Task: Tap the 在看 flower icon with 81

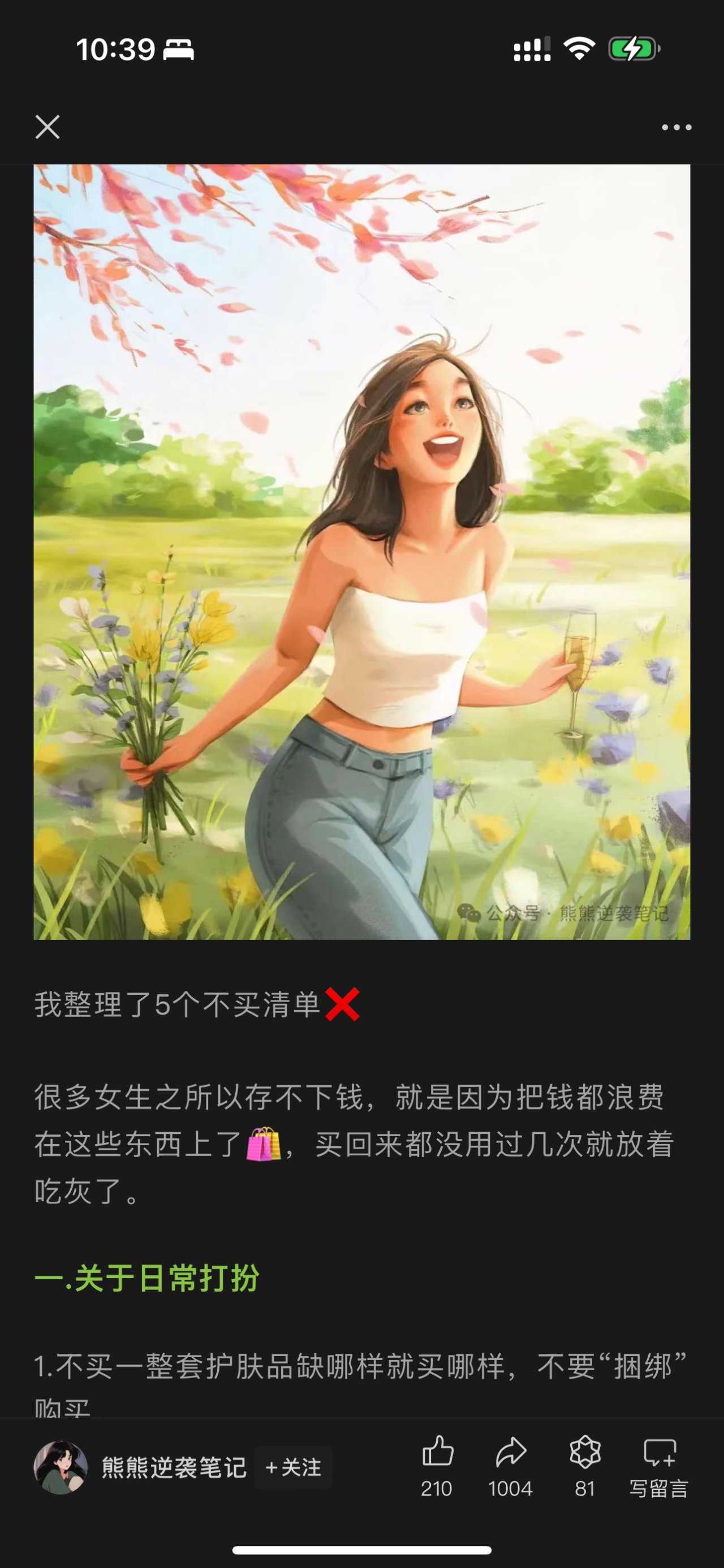Action: click(x=584, y=1466)
